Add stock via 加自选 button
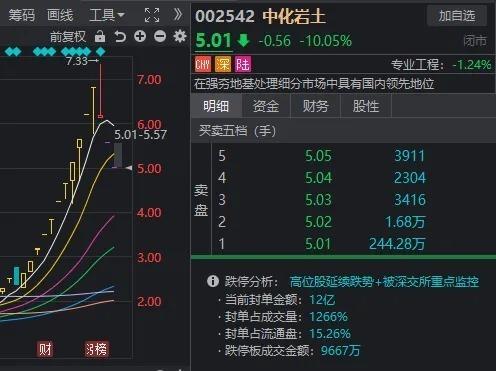Image resolution: width=496 pixels, height=371 pixels. pos(457,16)
